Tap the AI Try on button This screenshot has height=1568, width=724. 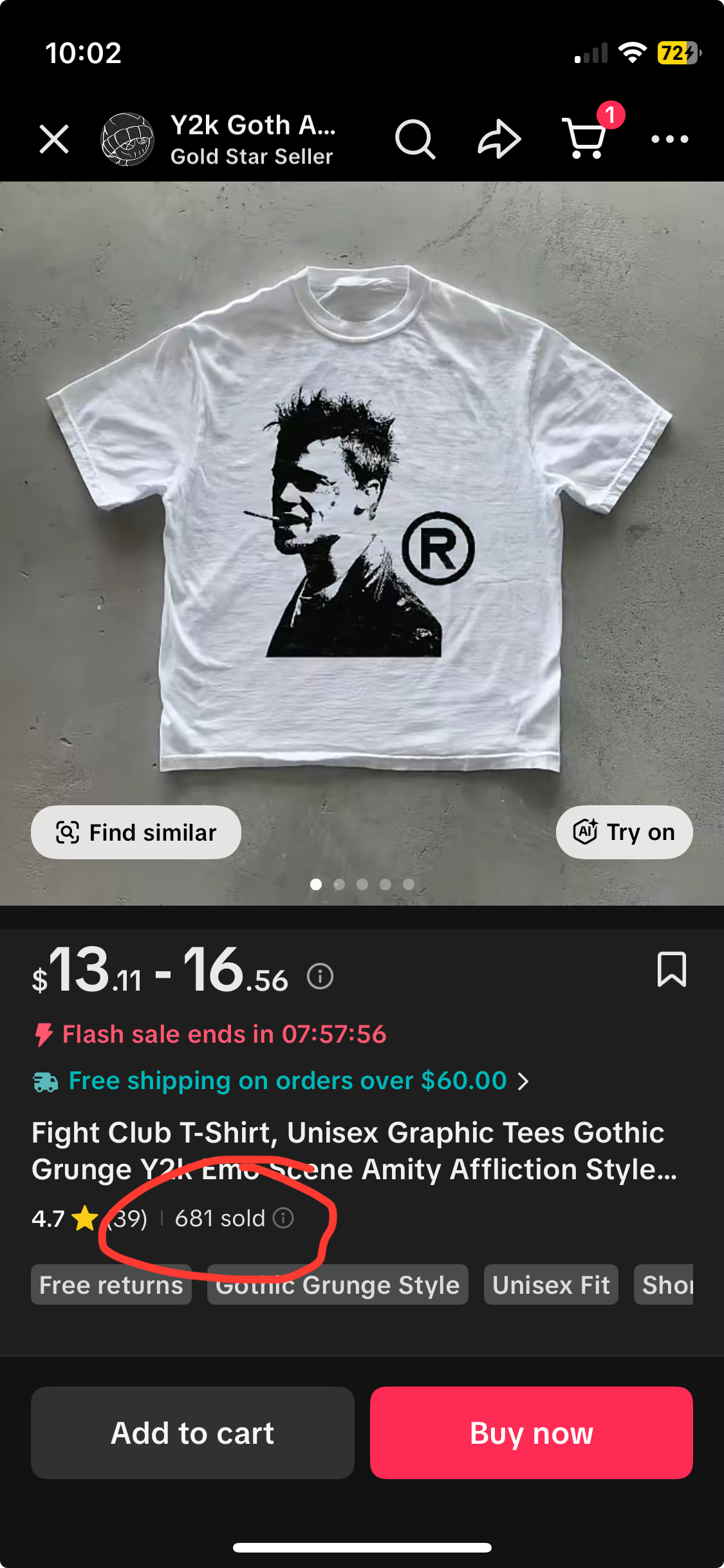click(624, 832)
